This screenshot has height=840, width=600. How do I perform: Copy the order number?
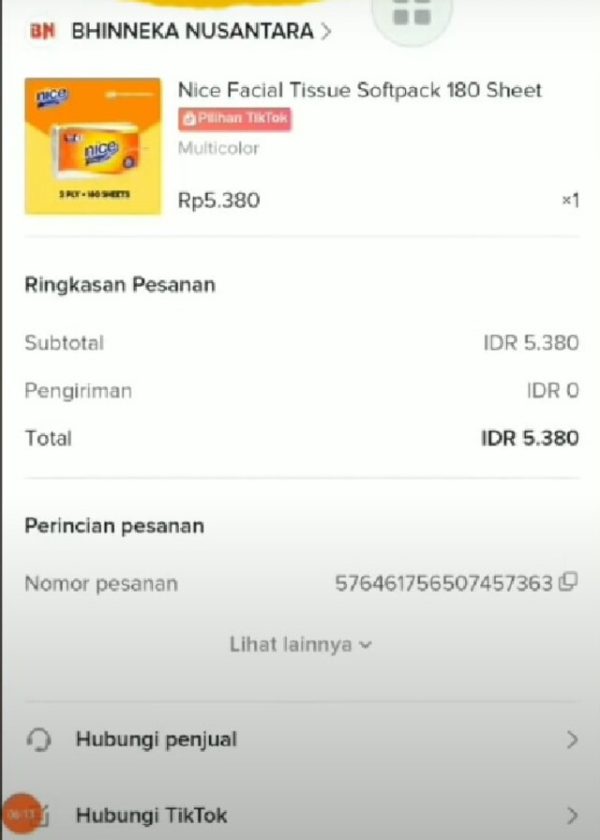click(569, 582)
